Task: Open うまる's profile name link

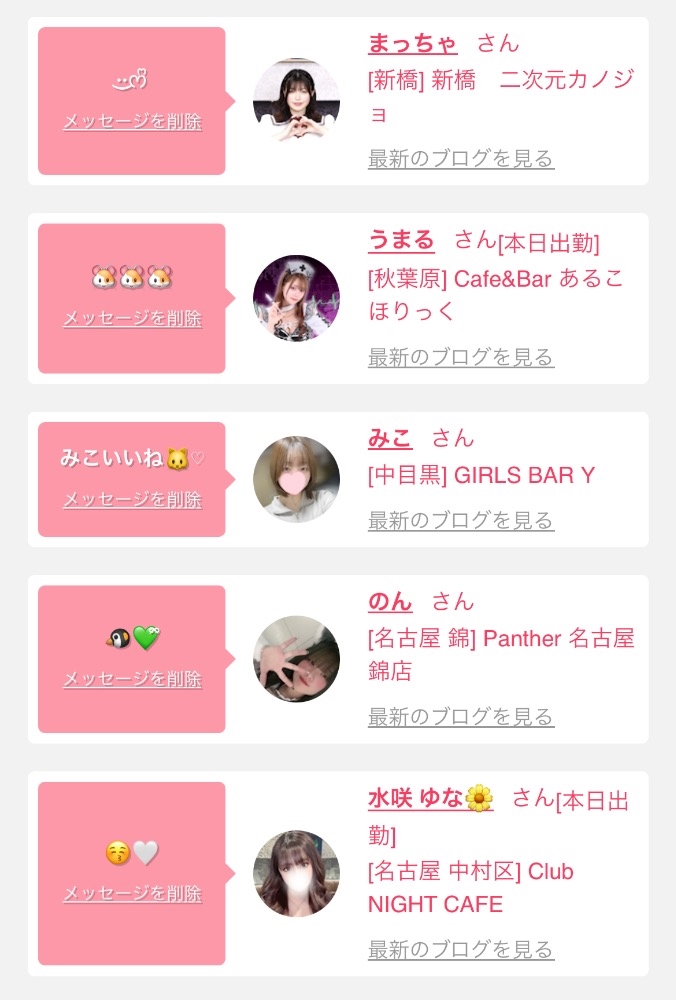Action: click(x=401, y=240)
